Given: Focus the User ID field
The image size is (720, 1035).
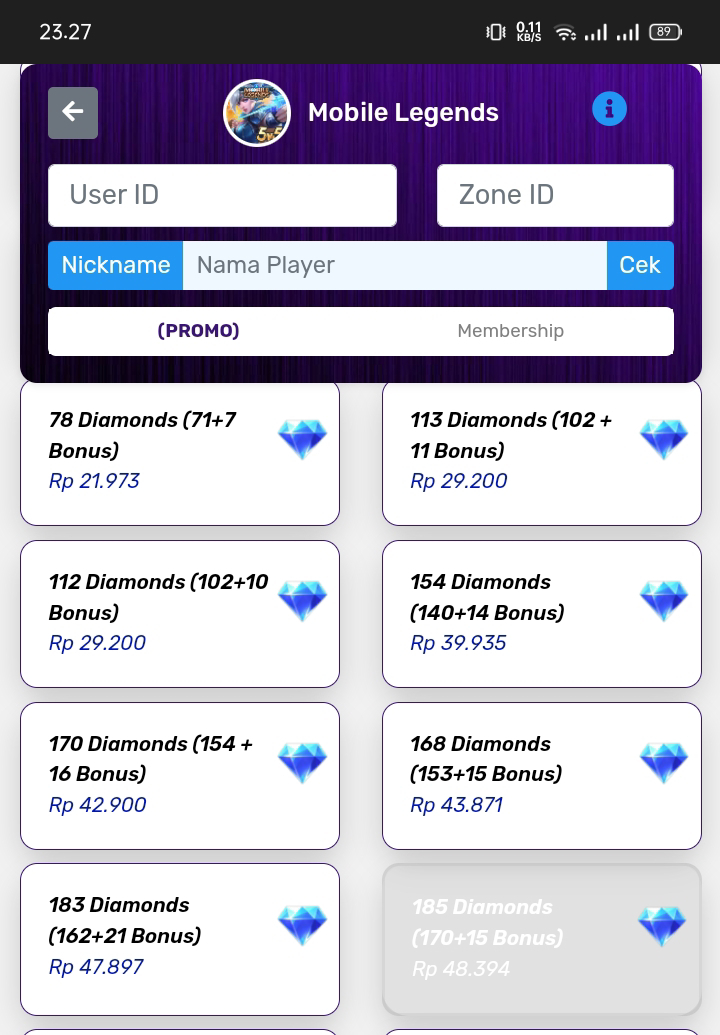Looking at the screenshot, I should point(222,195).
